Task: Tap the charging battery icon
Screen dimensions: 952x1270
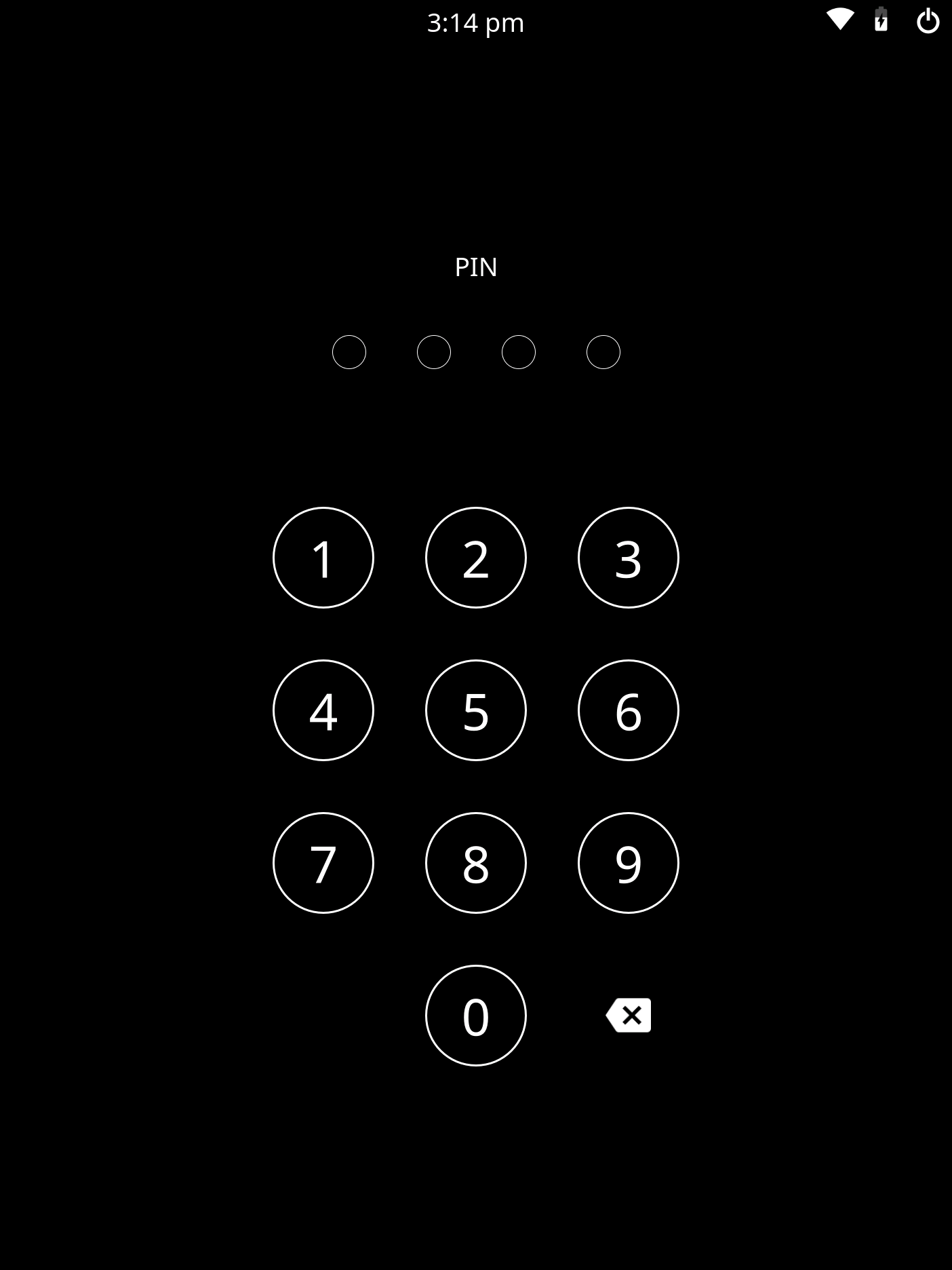Action: tap(880, 21)
